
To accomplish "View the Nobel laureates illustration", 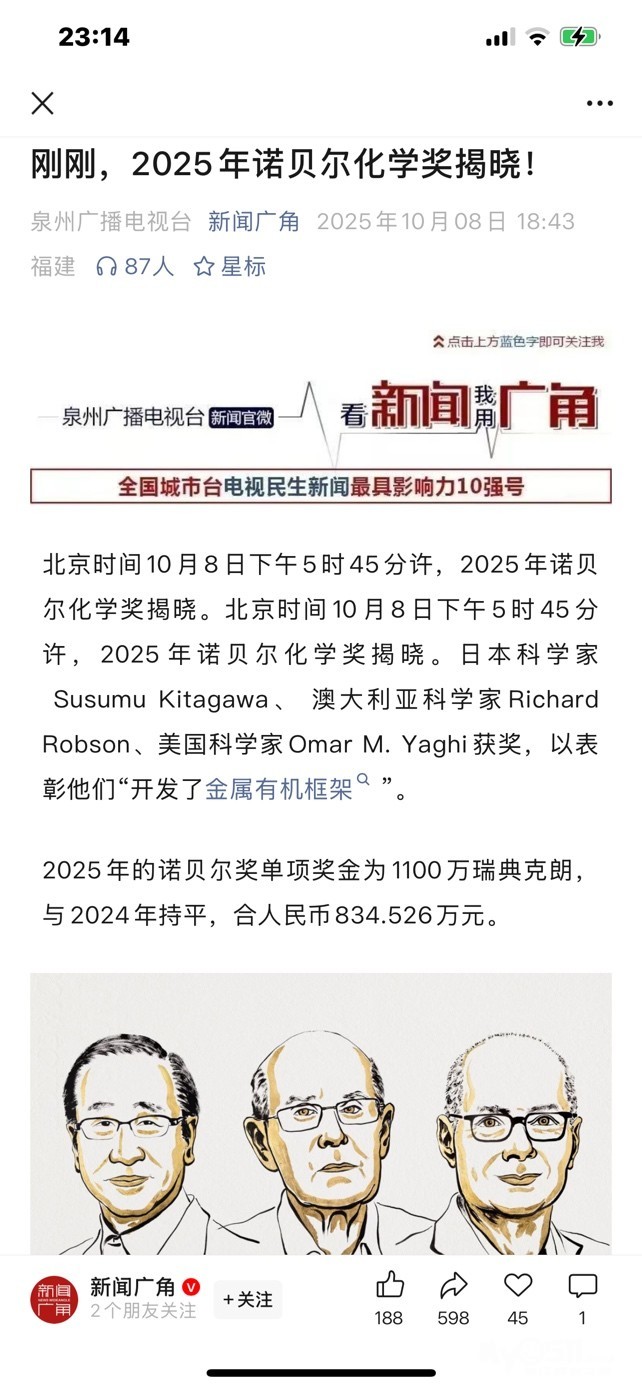I will point(321,1114).
